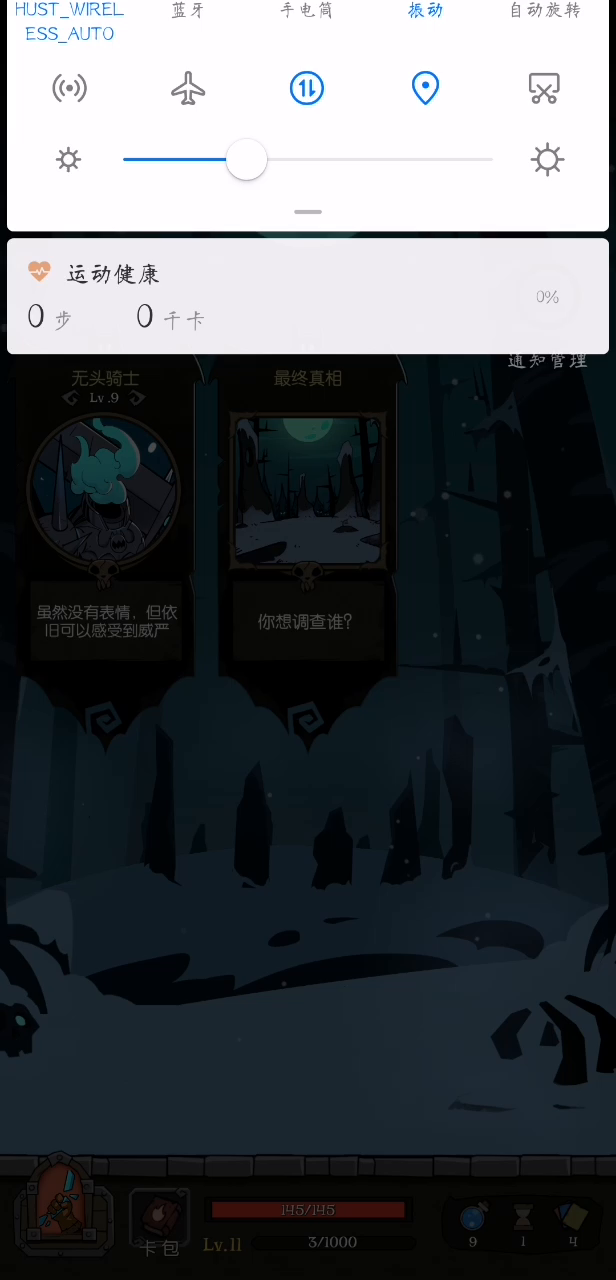Viewport: 616px width, 1280px height.
Task: Toggle the HUST_WIRELESS_AUTO Wi-Fi tile
Action: [x=69, y=22]
